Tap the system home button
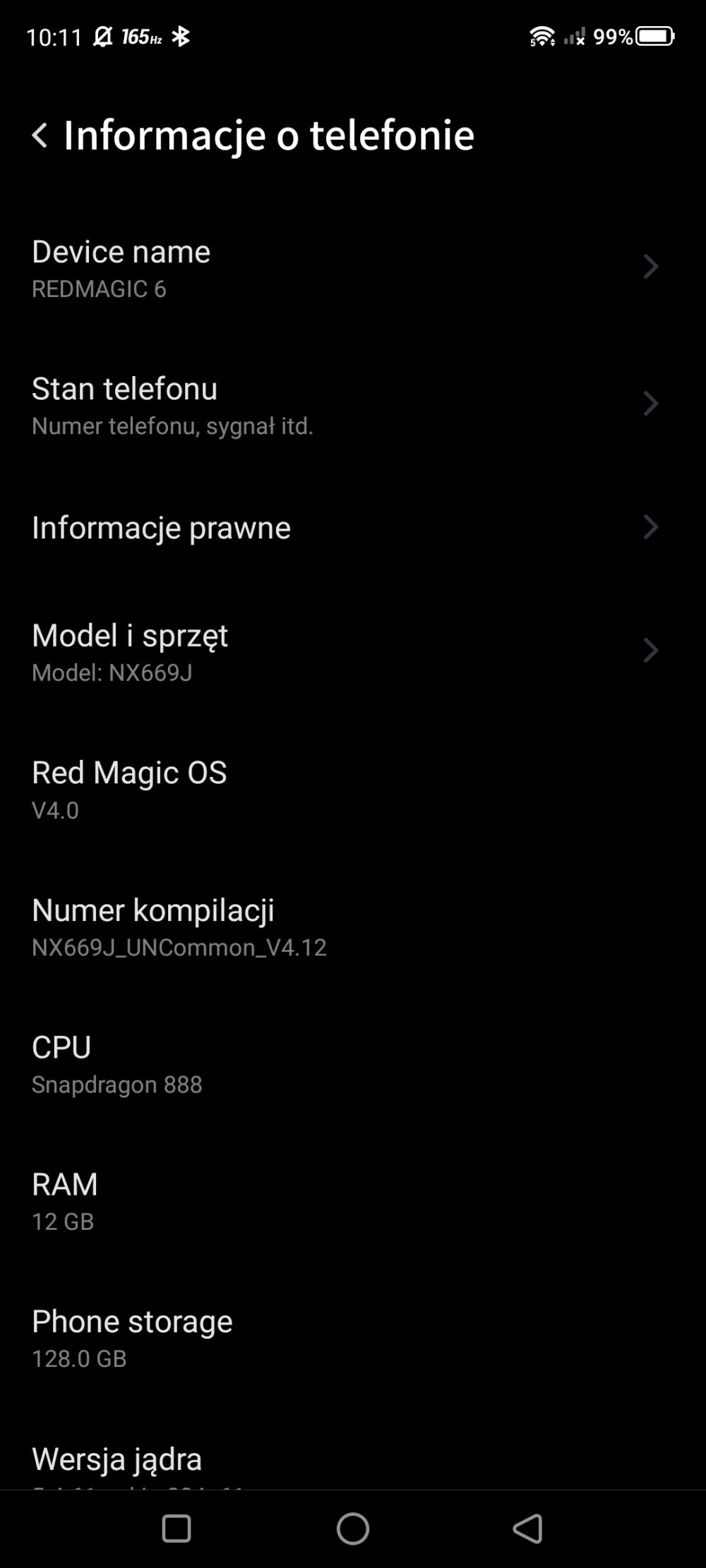 tap(353, 1529)
